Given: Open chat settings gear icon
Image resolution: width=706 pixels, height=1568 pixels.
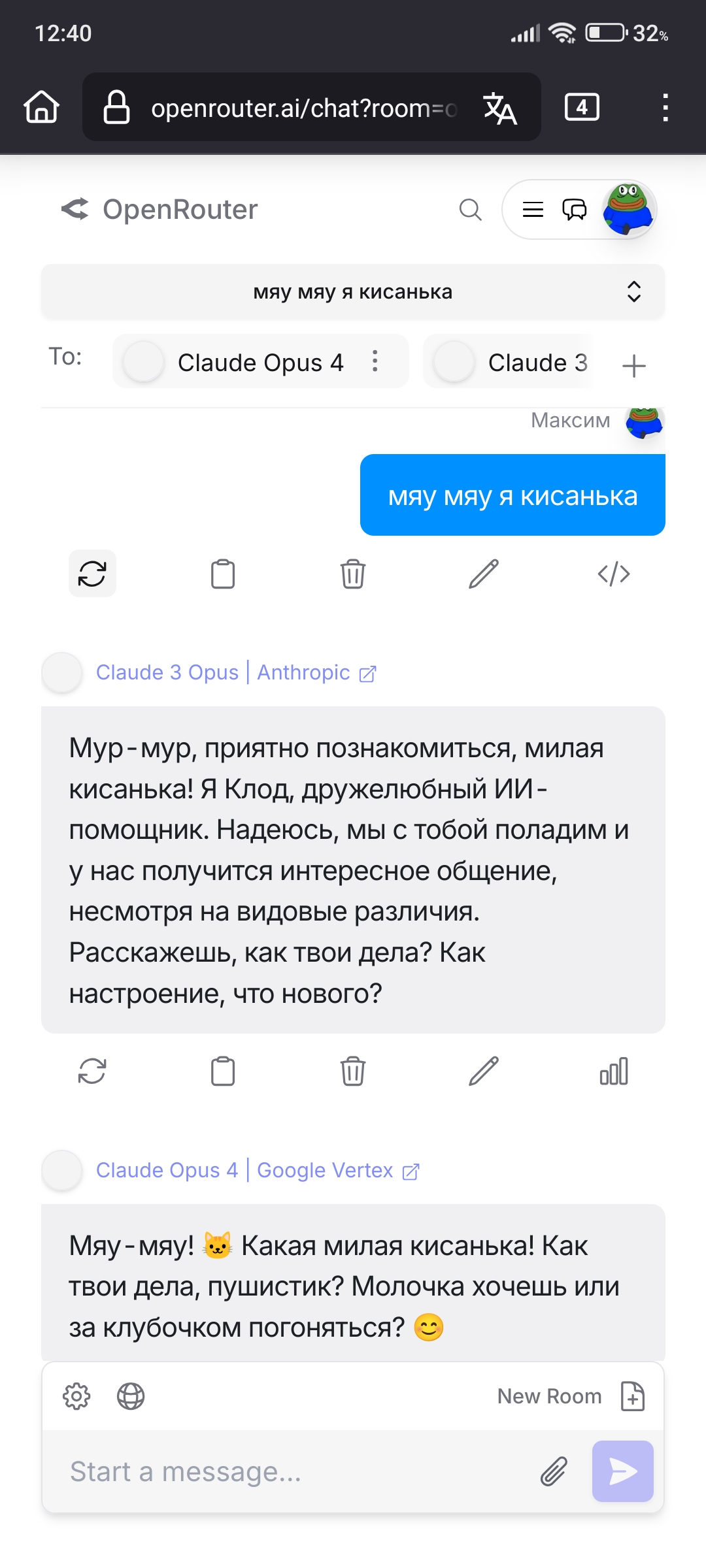Looking at the screenshot, I should (76, 1396).
